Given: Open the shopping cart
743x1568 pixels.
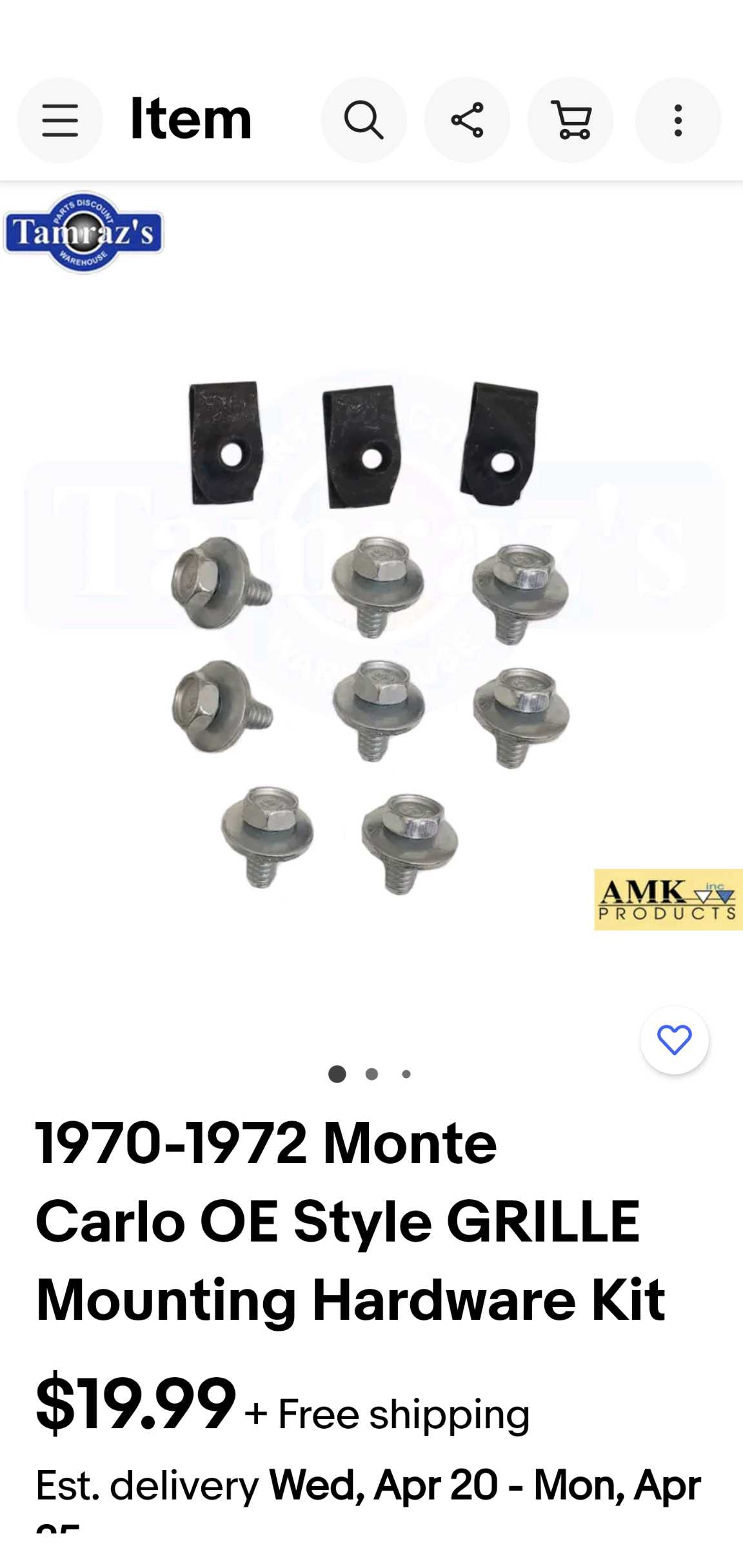Looking at the screenshot, I should tap(570, 120).
